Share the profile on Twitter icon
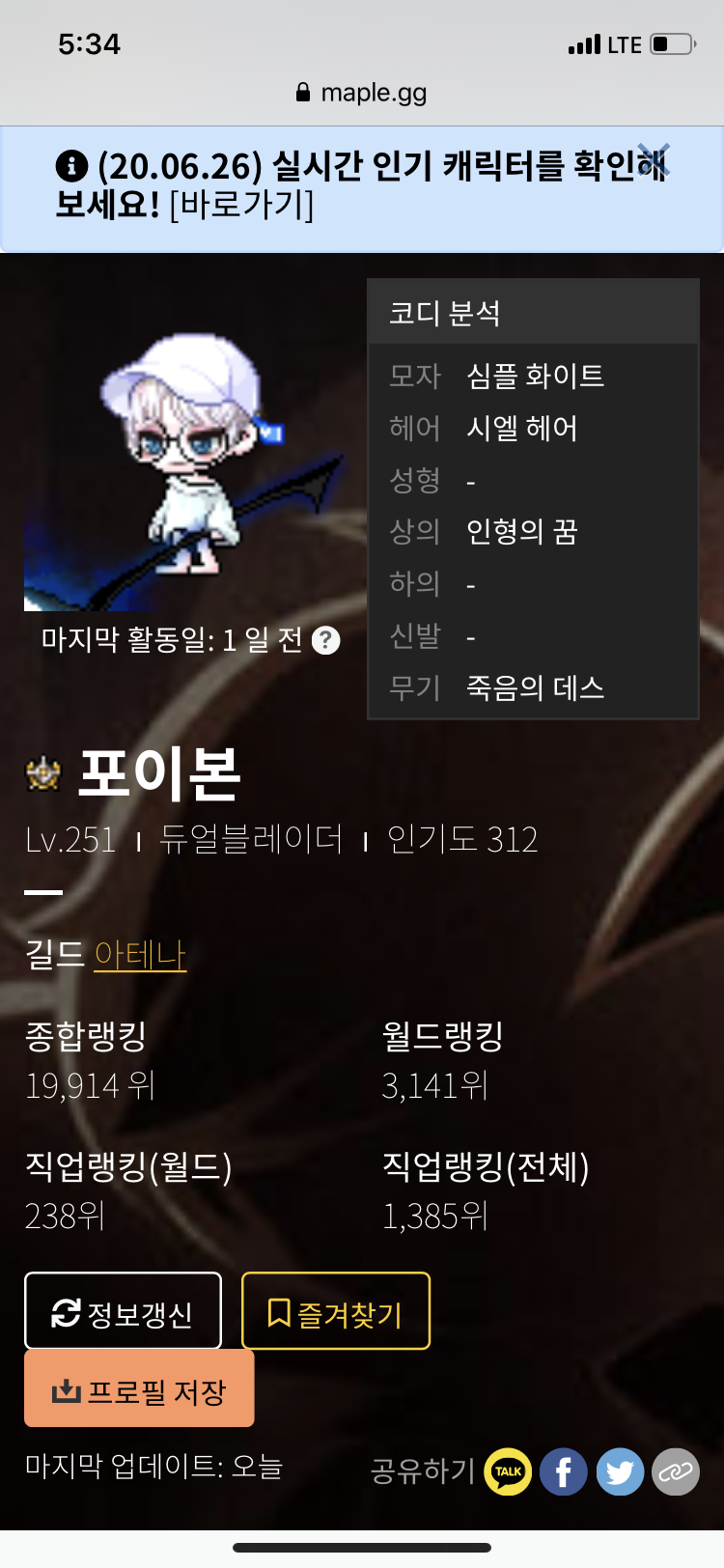Viewport: 724px width, 1568px height. tap(619, 1472)
